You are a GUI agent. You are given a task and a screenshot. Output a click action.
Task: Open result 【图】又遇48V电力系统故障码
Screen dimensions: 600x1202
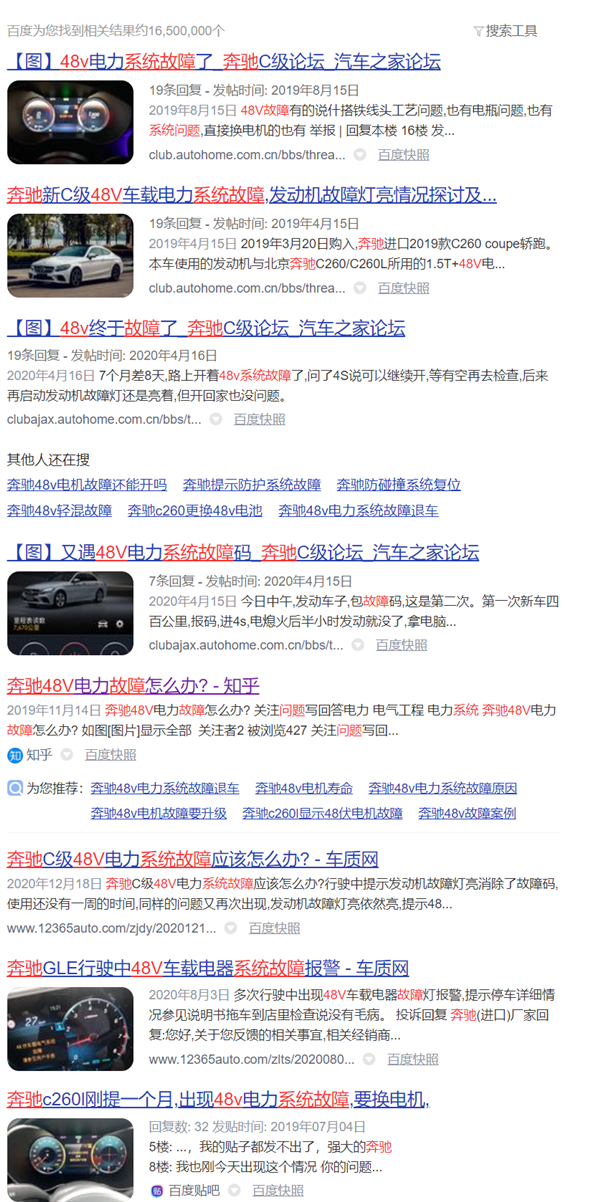243,551
